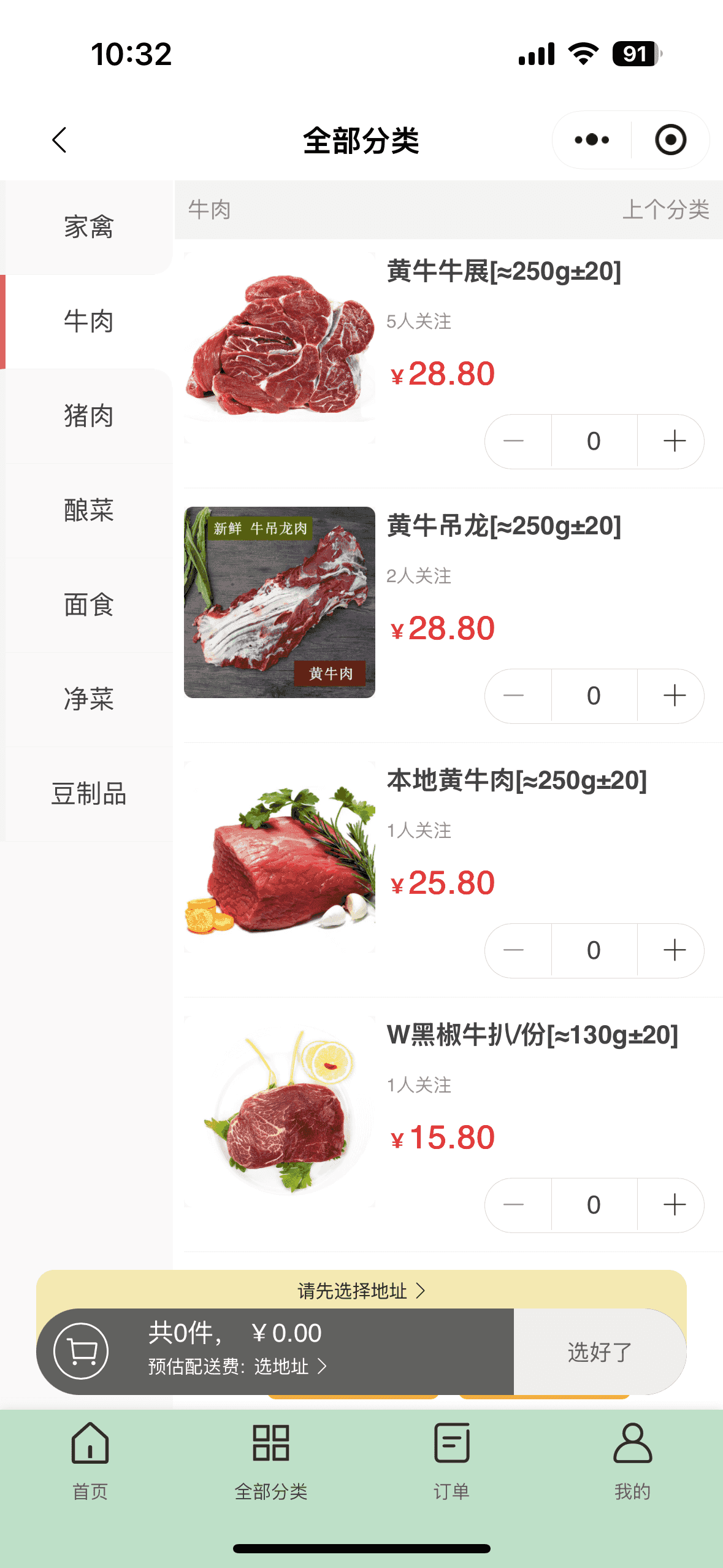Increase quantity of 黄牛吊龙
This screenshot has height=1568, width=723.
(x=674, y=696)
